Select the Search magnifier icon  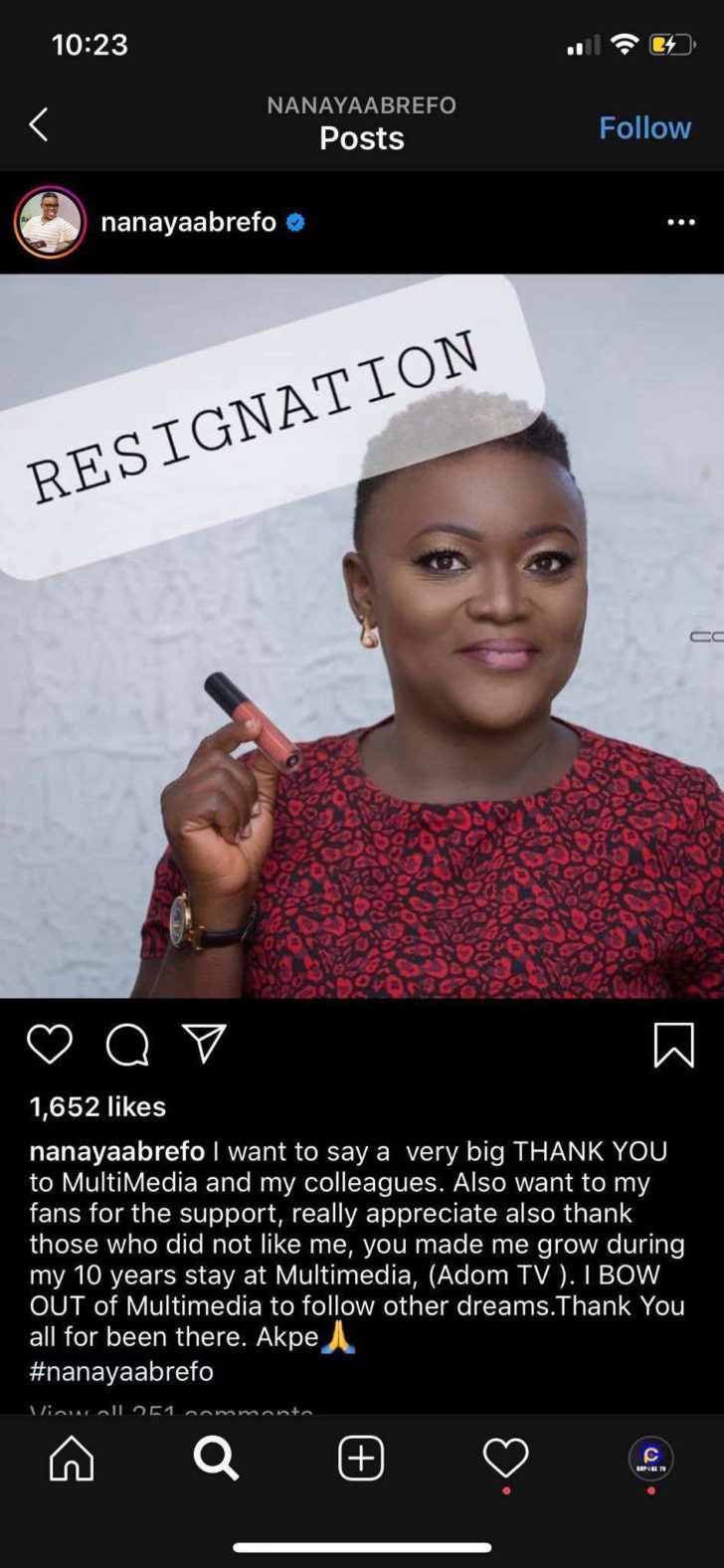[216, 1459]
